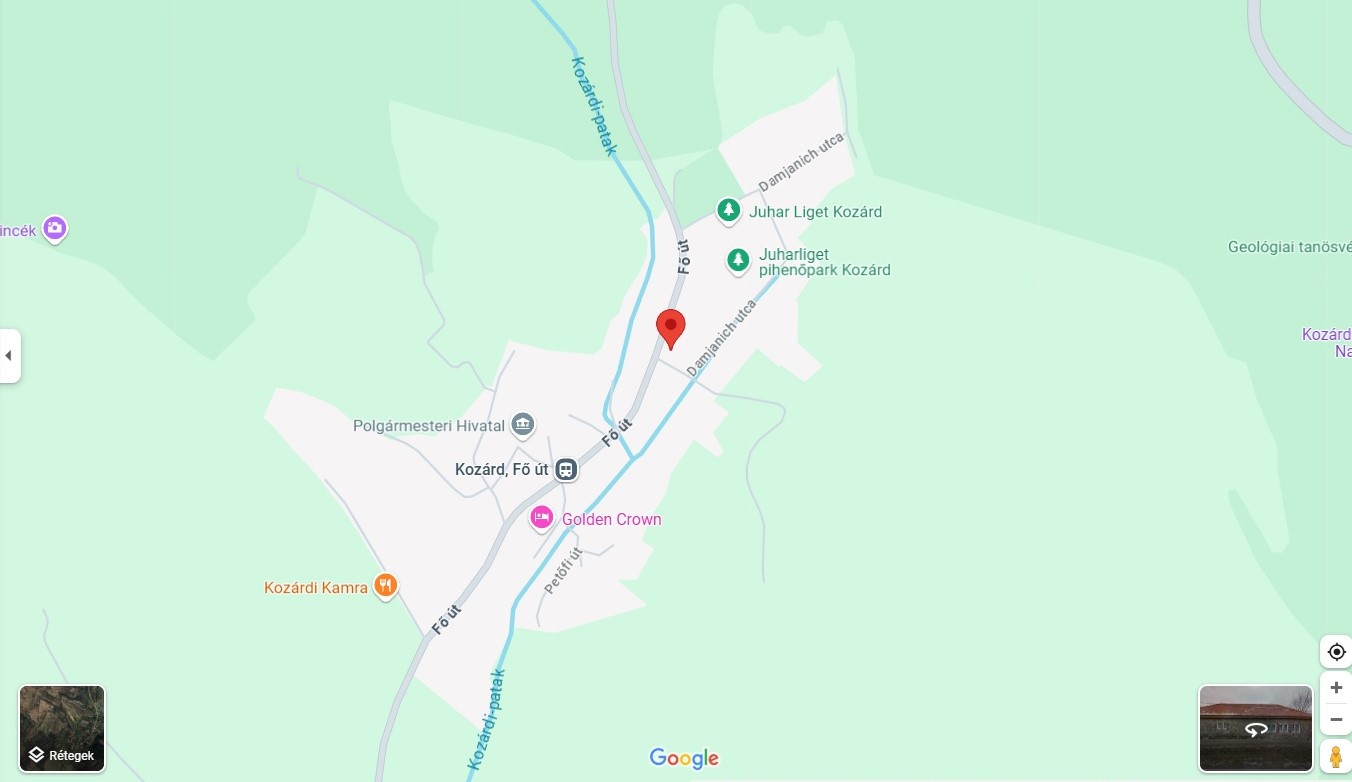Tap the red location pin
This screenshot has height=782, width=1352.
click(x=670, y=329)
